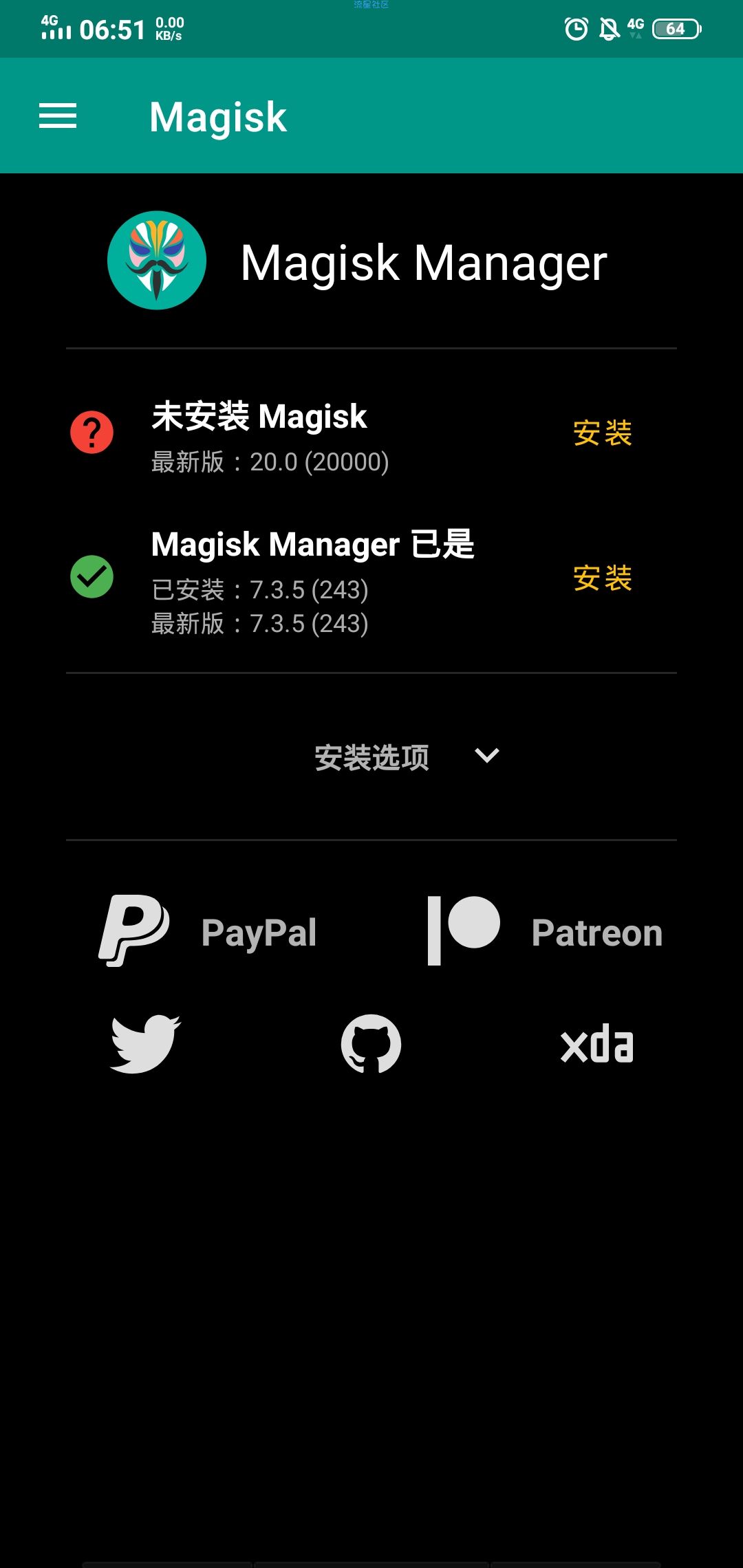The width and height of the screenshot is (743, 1568).
Task: Open the PayPal donation link
Action: 208,931
